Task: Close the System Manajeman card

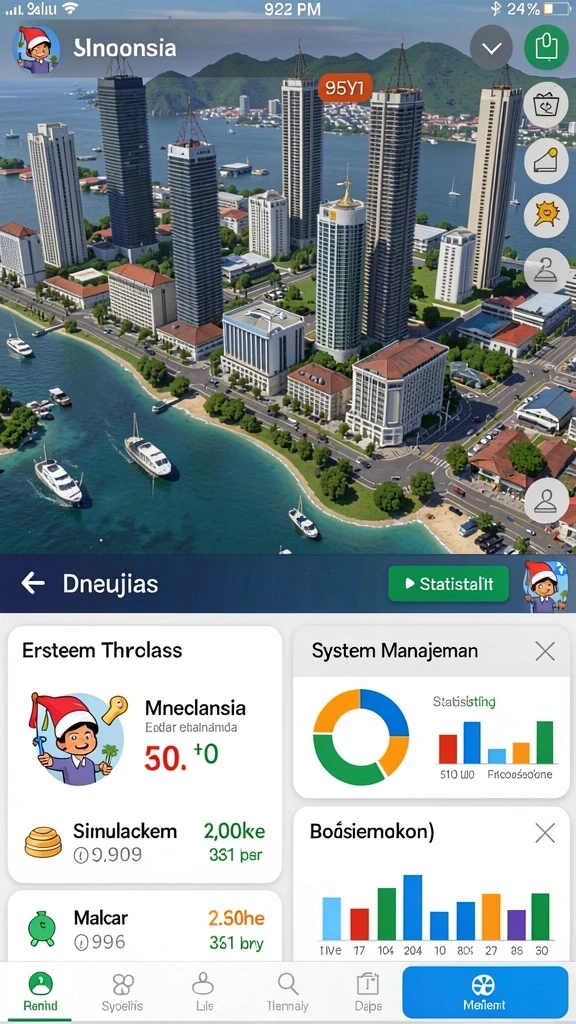Action: point(545,650)
